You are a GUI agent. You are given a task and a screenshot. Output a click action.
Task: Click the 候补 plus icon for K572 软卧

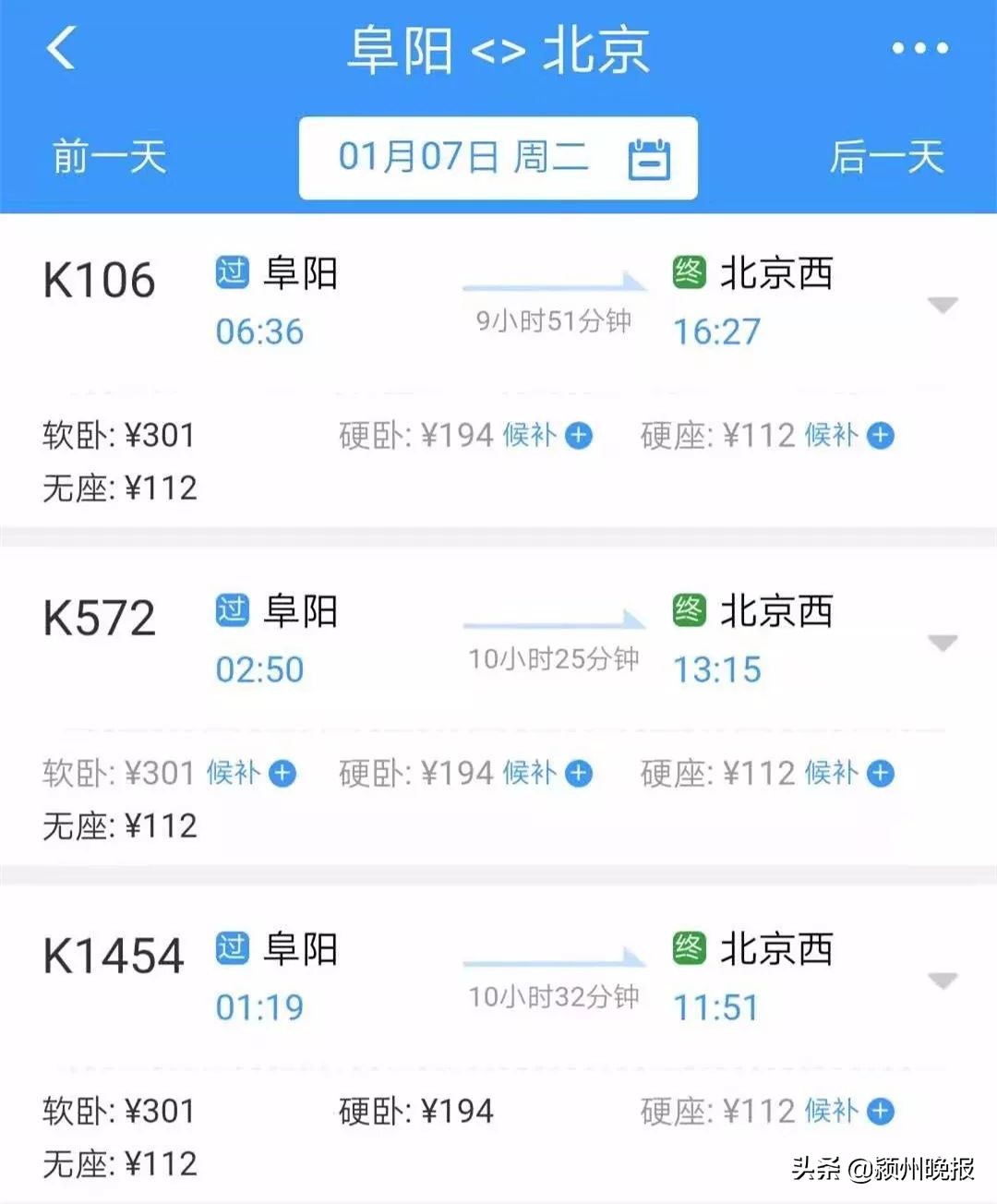pos(281,773)
